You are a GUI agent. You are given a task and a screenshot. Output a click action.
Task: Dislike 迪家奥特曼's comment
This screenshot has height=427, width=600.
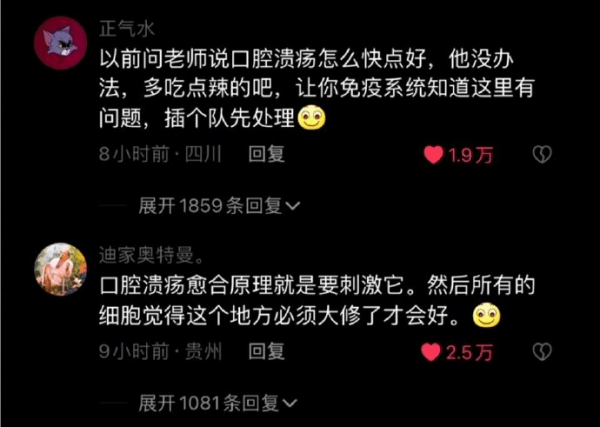click(x=543, y=352)
